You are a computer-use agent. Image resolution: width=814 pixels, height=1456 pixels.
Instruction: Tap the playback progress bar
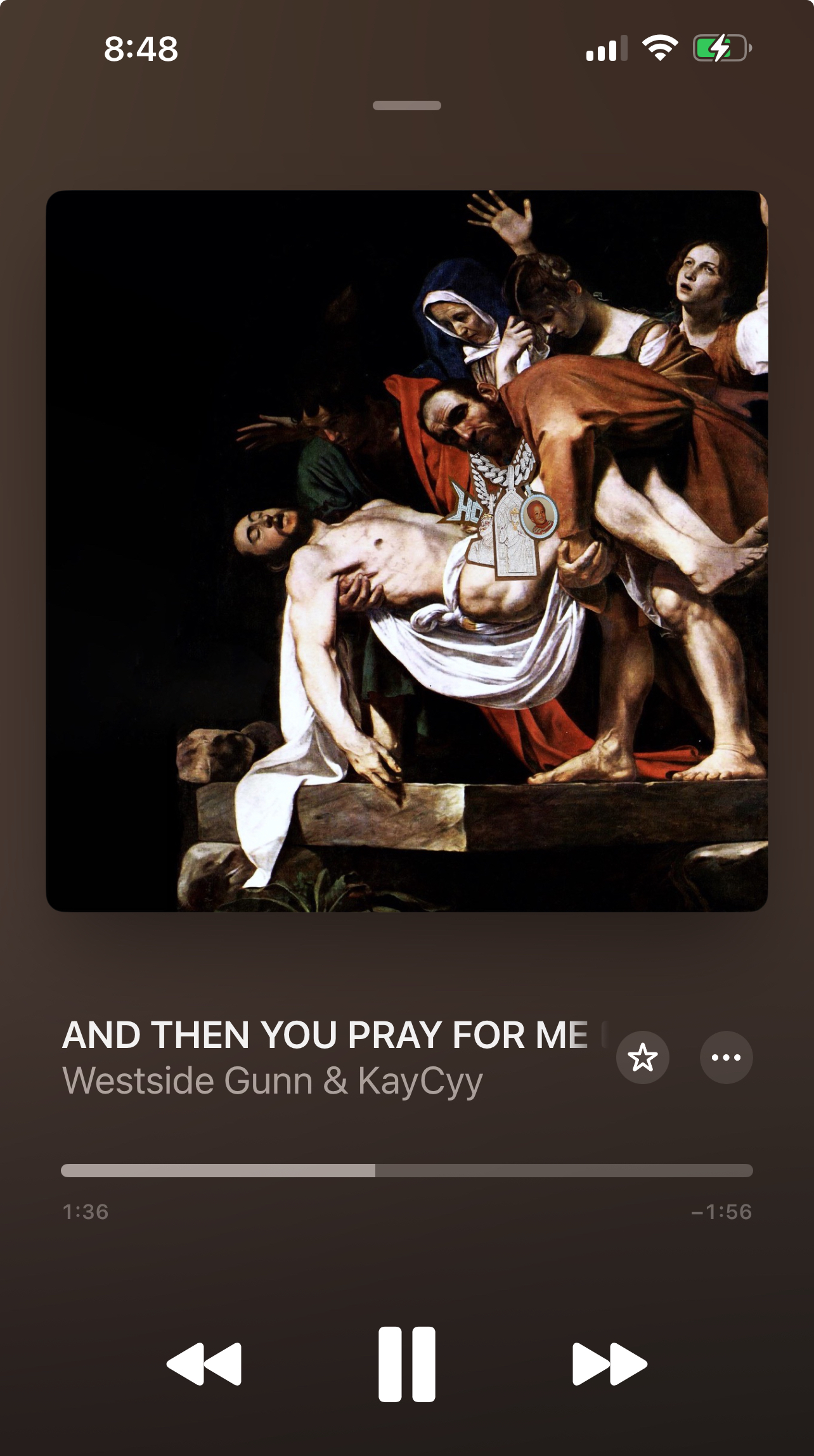pyautogui.click(x=406, y=1170)
